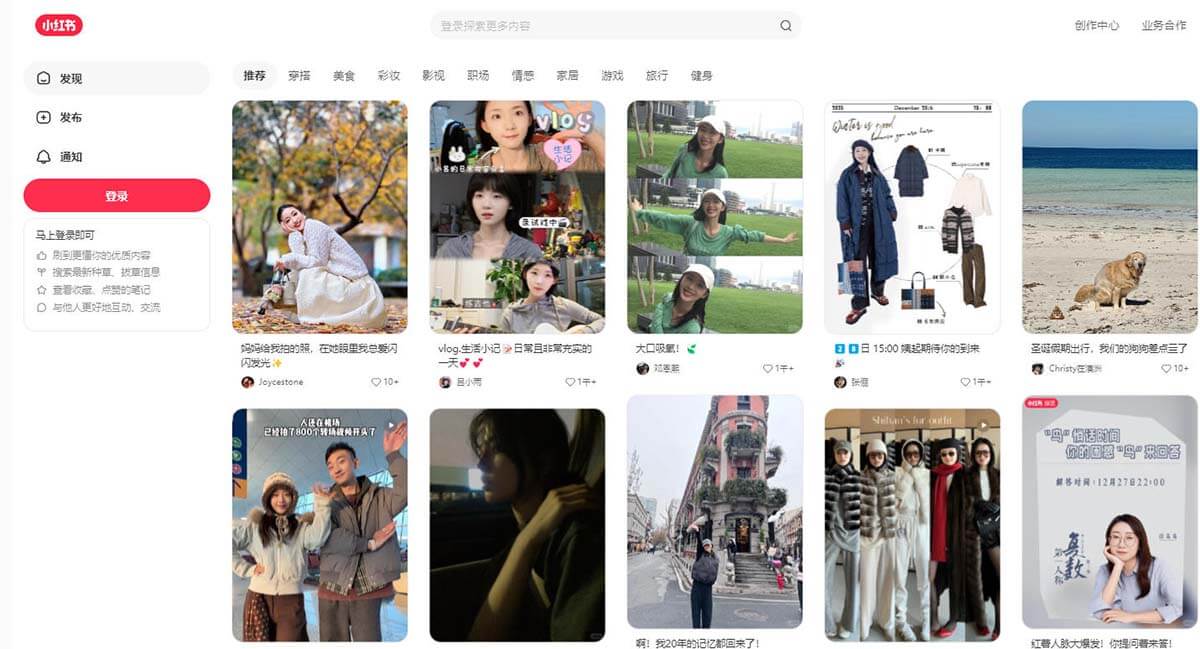
Task: Switch to the 穿搭 tab
Action: click(x=299, y=76)
